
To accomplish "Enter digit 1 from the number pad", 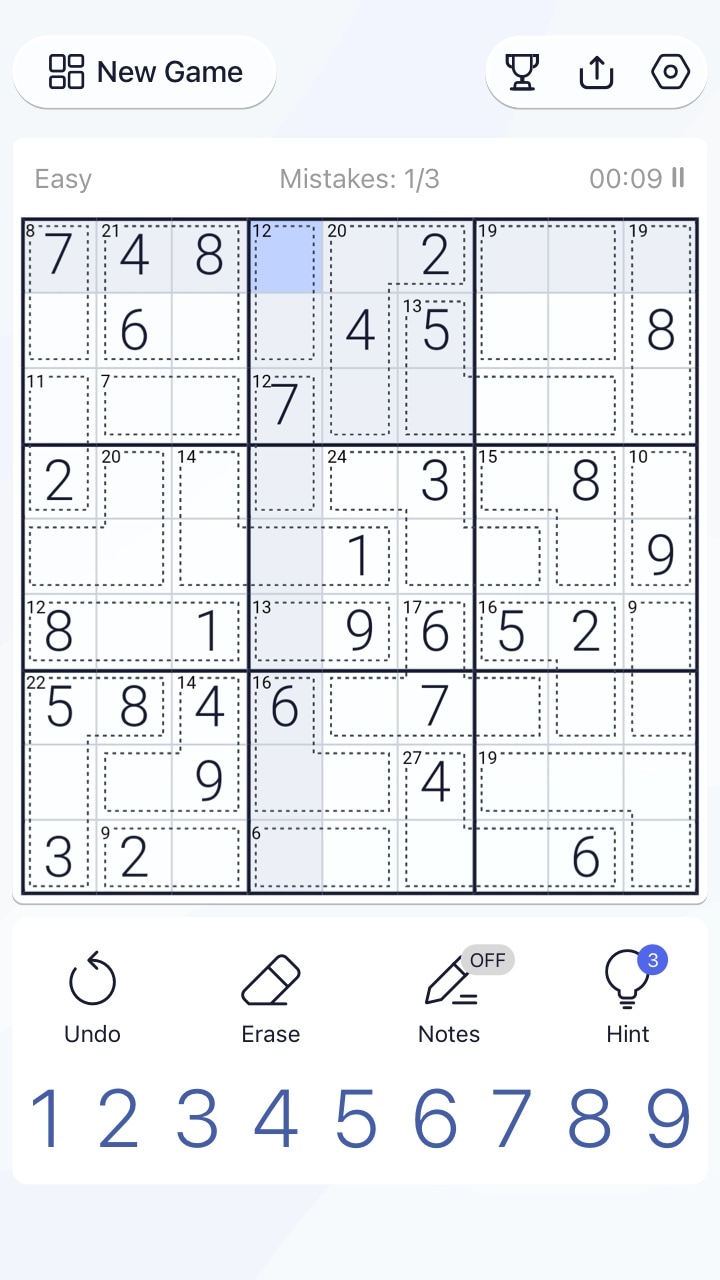I will click(x=46, y=1118).
